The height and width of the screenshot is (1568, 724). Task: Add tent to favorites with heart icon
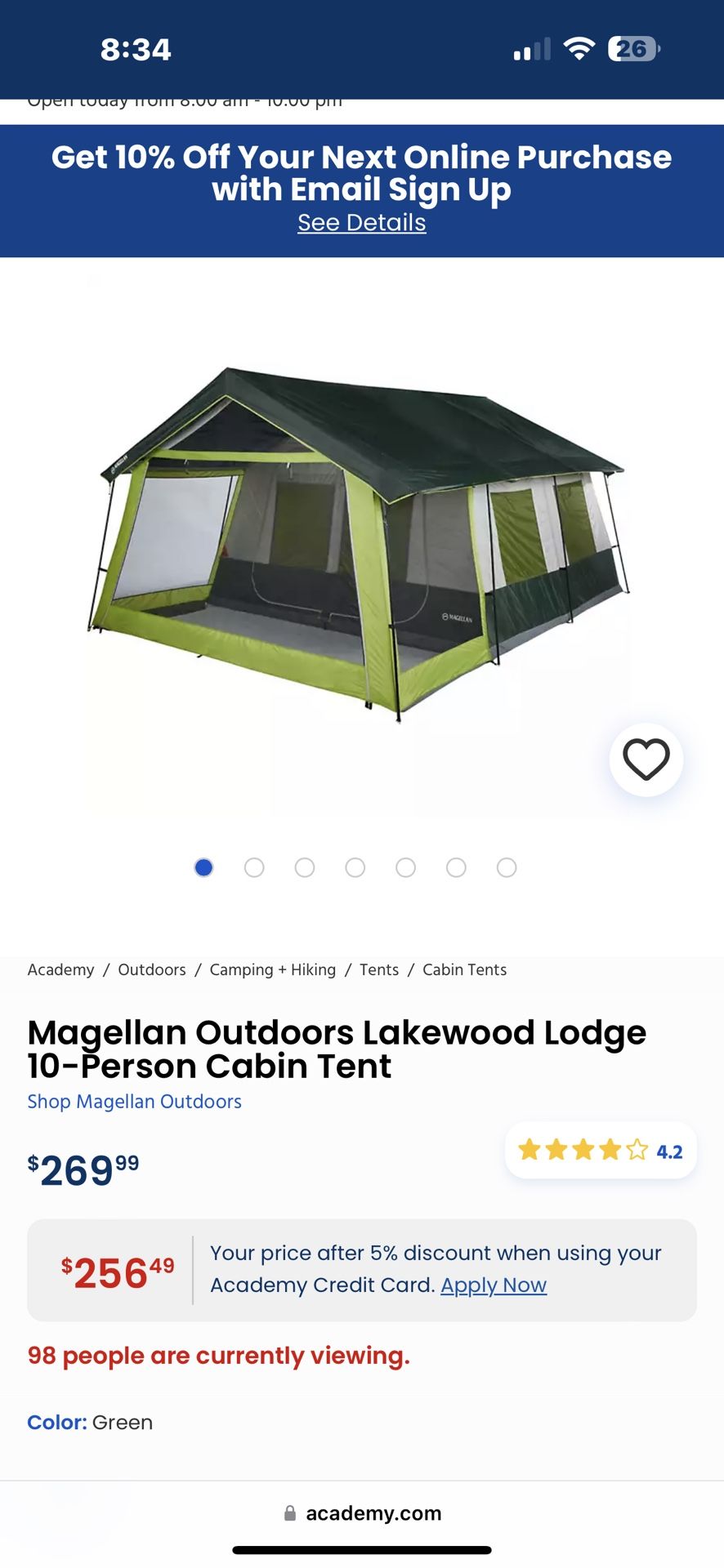pyautogui.click(x=646, y=759)
